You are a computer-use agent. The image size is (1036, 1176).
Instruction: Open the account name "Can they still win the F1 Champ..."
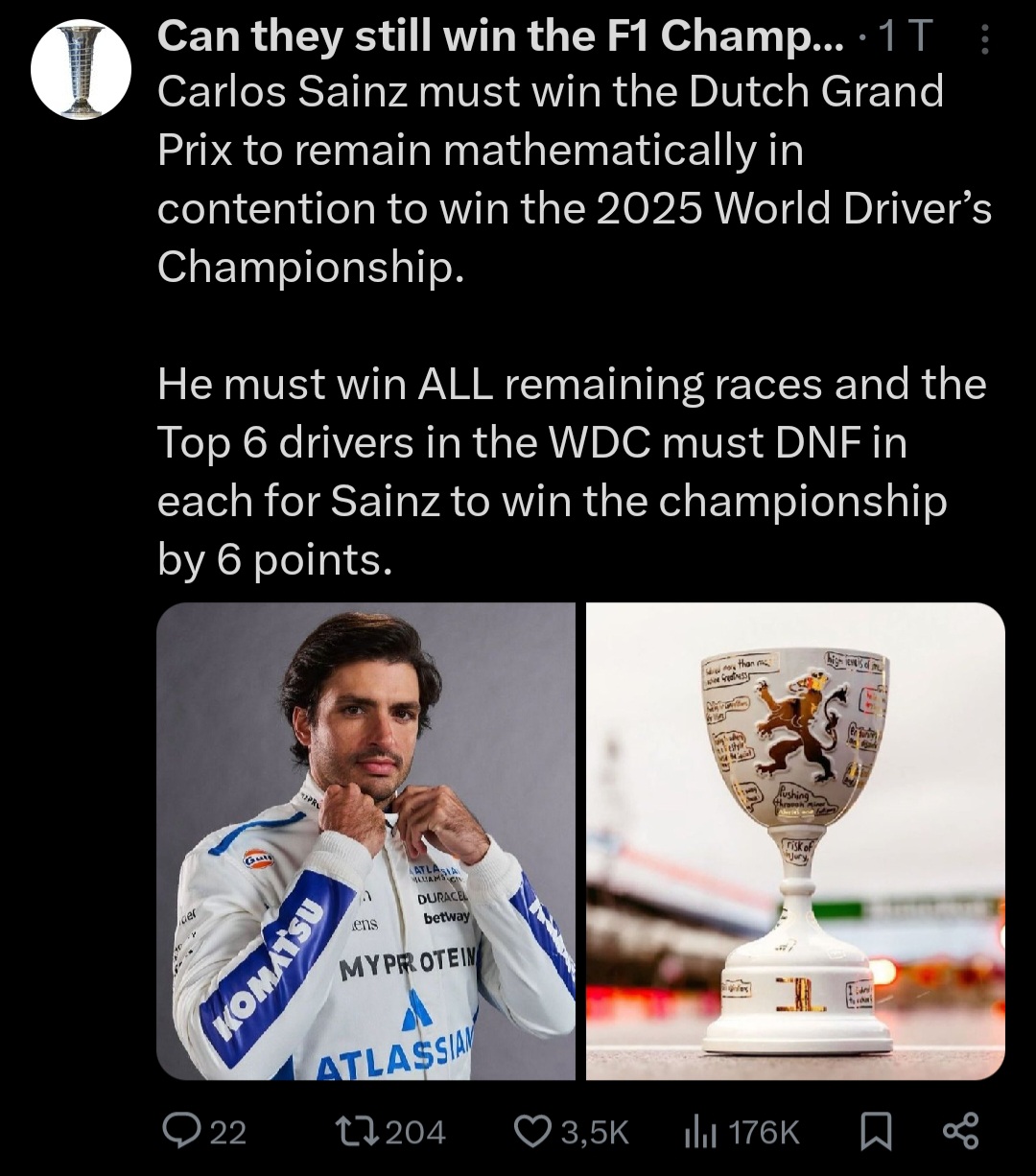click(500, 36)
